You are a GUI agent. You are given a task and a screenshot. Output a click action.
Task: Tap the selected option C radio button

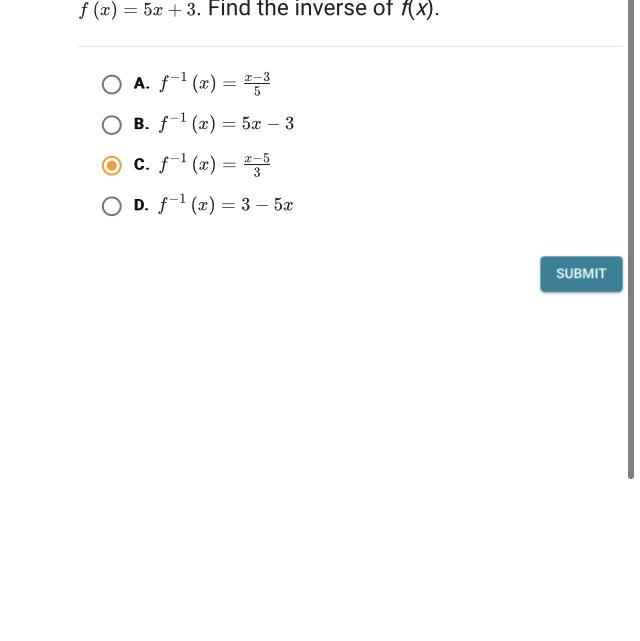(112, 165)
